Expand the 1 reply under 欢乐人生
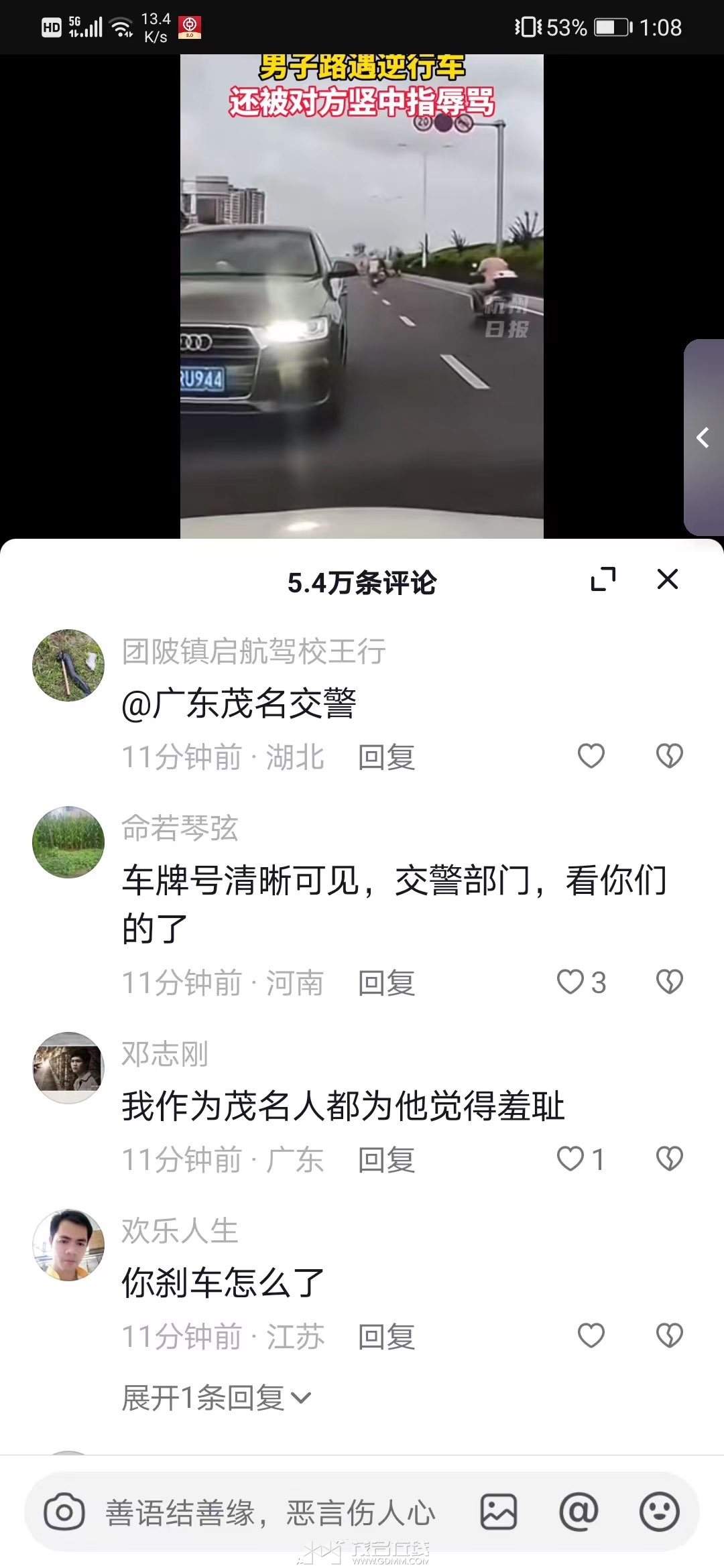The image size is (724, 1568). point(216,1398)
